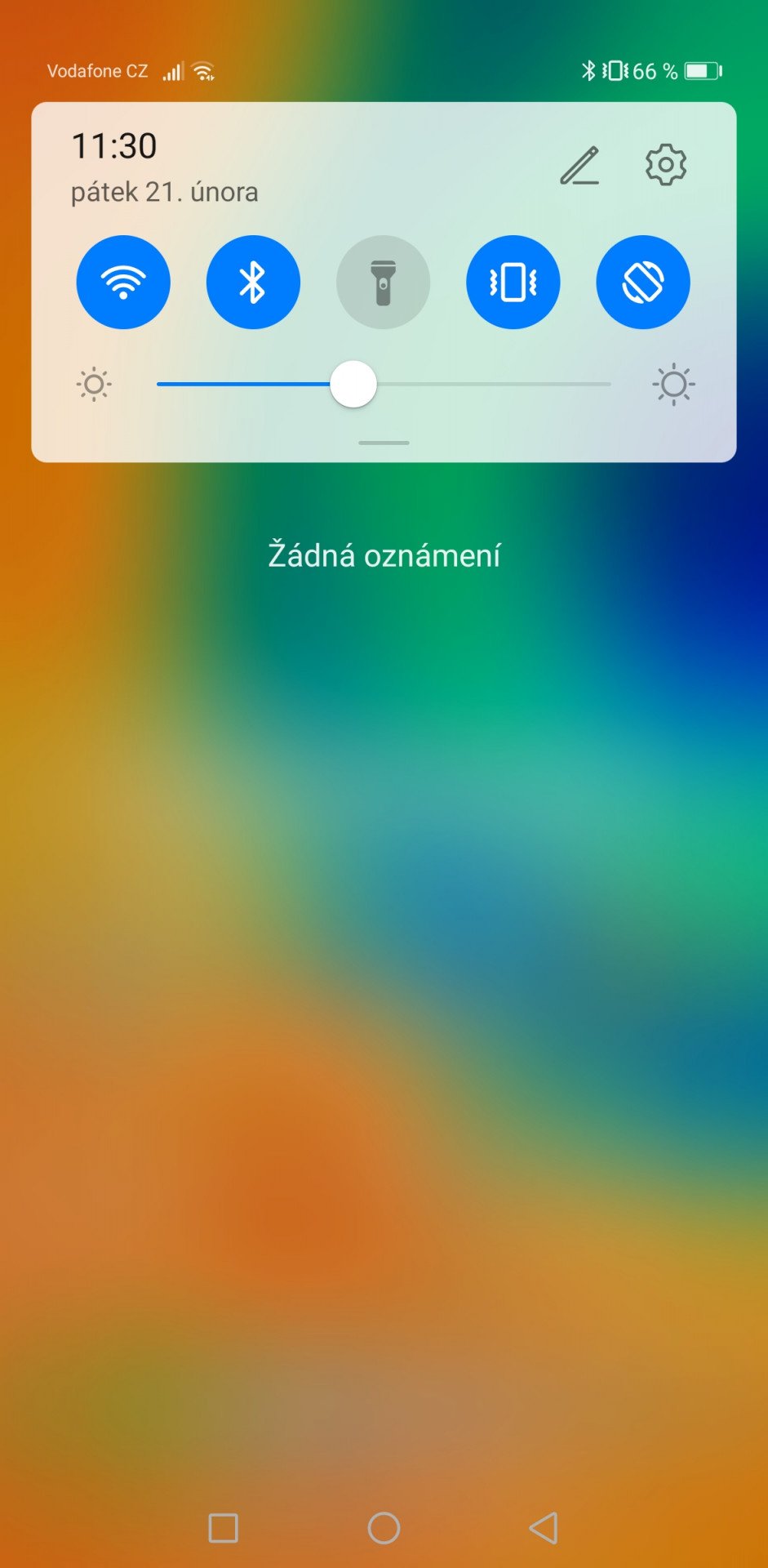This screenshot has height=1568, width=768.
Task: Open settings via the gear icon
Action: (x=666, y=165)
